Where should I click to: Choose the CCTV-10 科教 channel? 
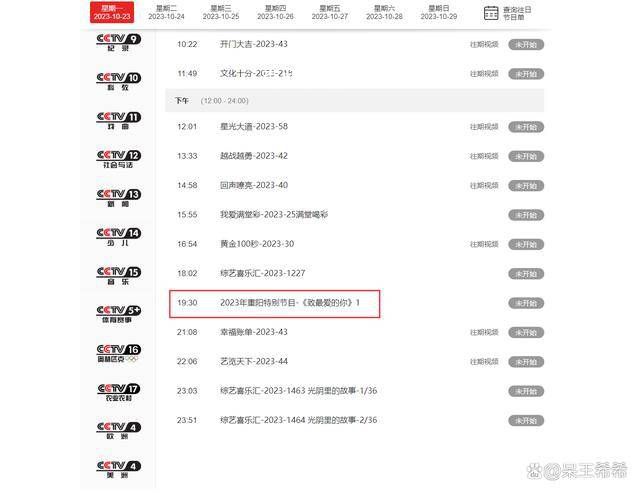click(118, 81)
